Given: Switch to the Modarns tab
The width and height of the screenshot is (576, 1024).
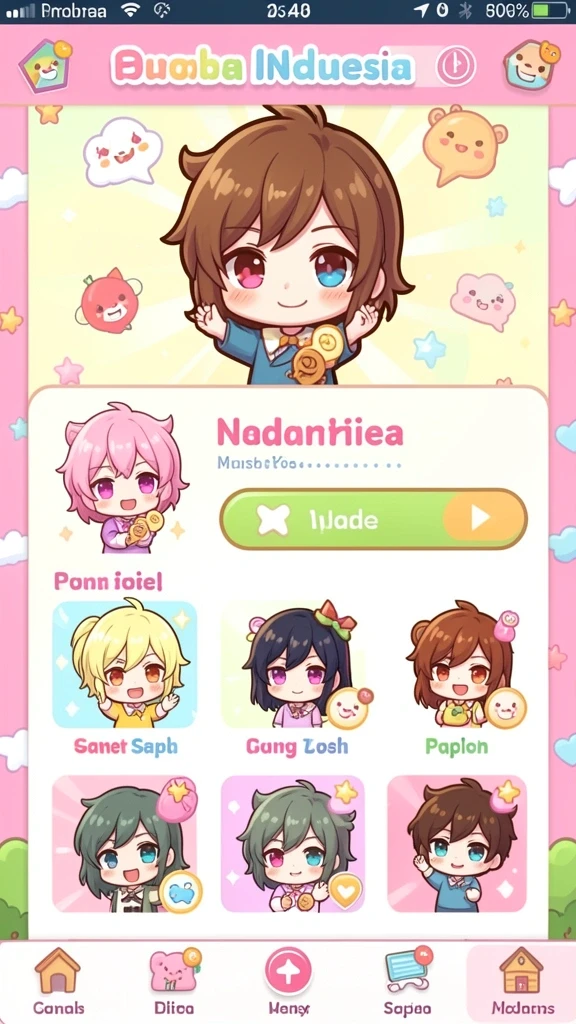Looking at the screenshot, I should point(520,982).
